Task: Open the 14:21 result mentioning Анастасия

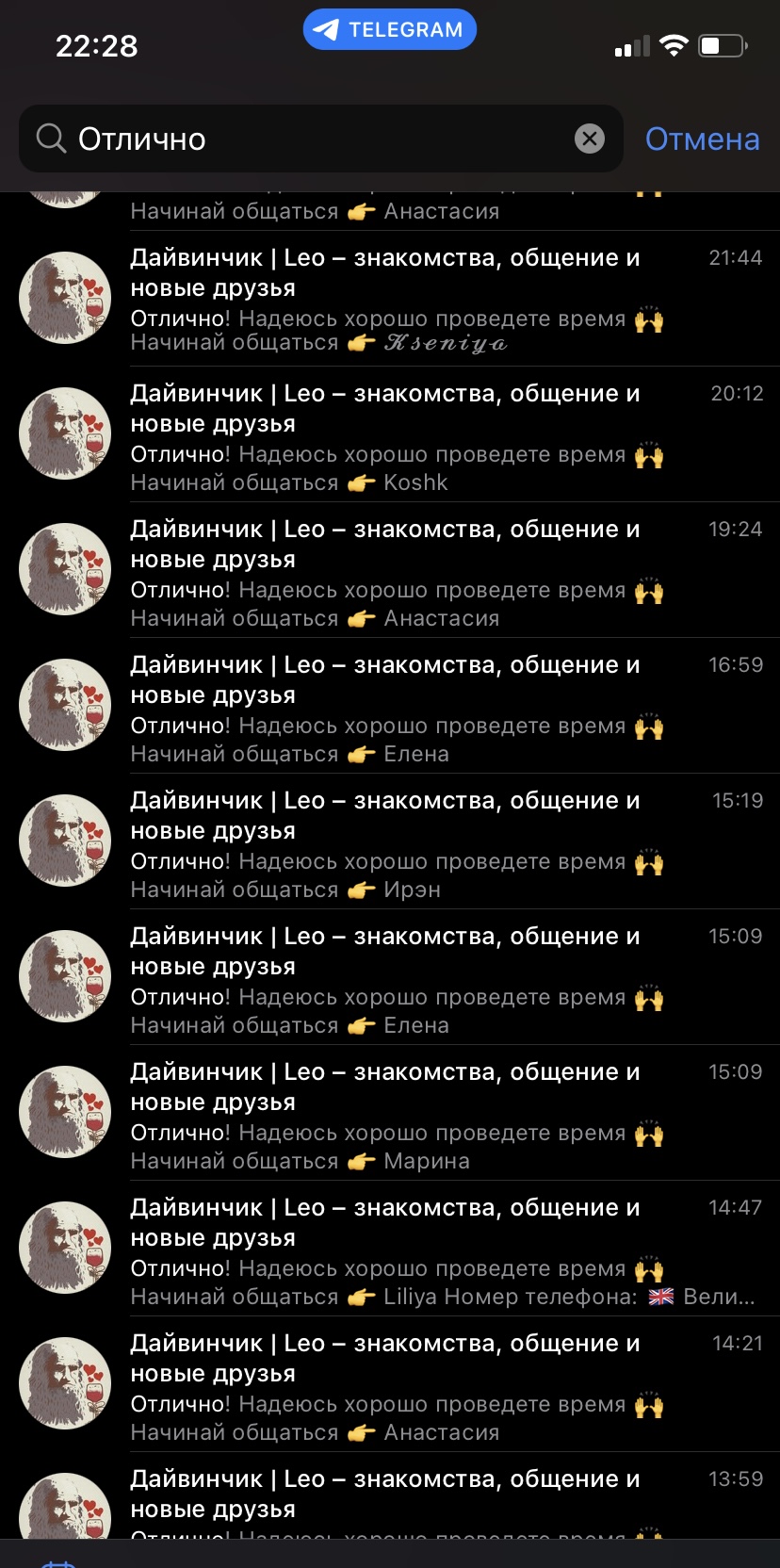Action: [396, 1385]
